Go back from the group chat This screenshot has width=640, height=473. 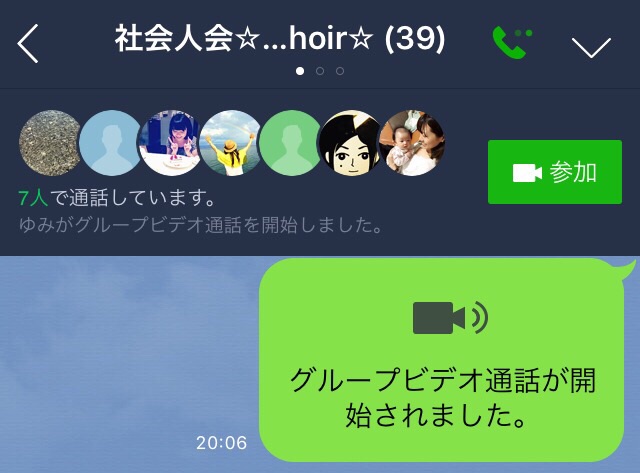[29, 44]
